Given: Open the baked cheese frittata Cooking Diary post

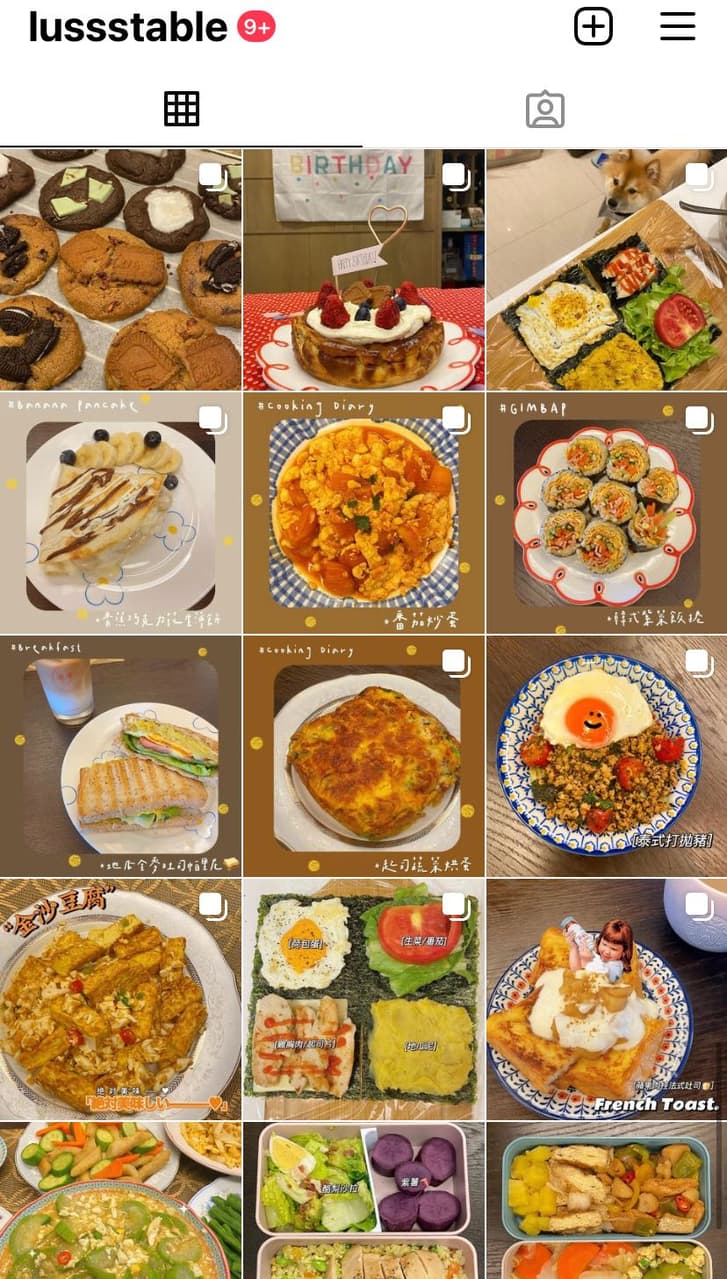Looking at the screenshot, I should point(363,756).
